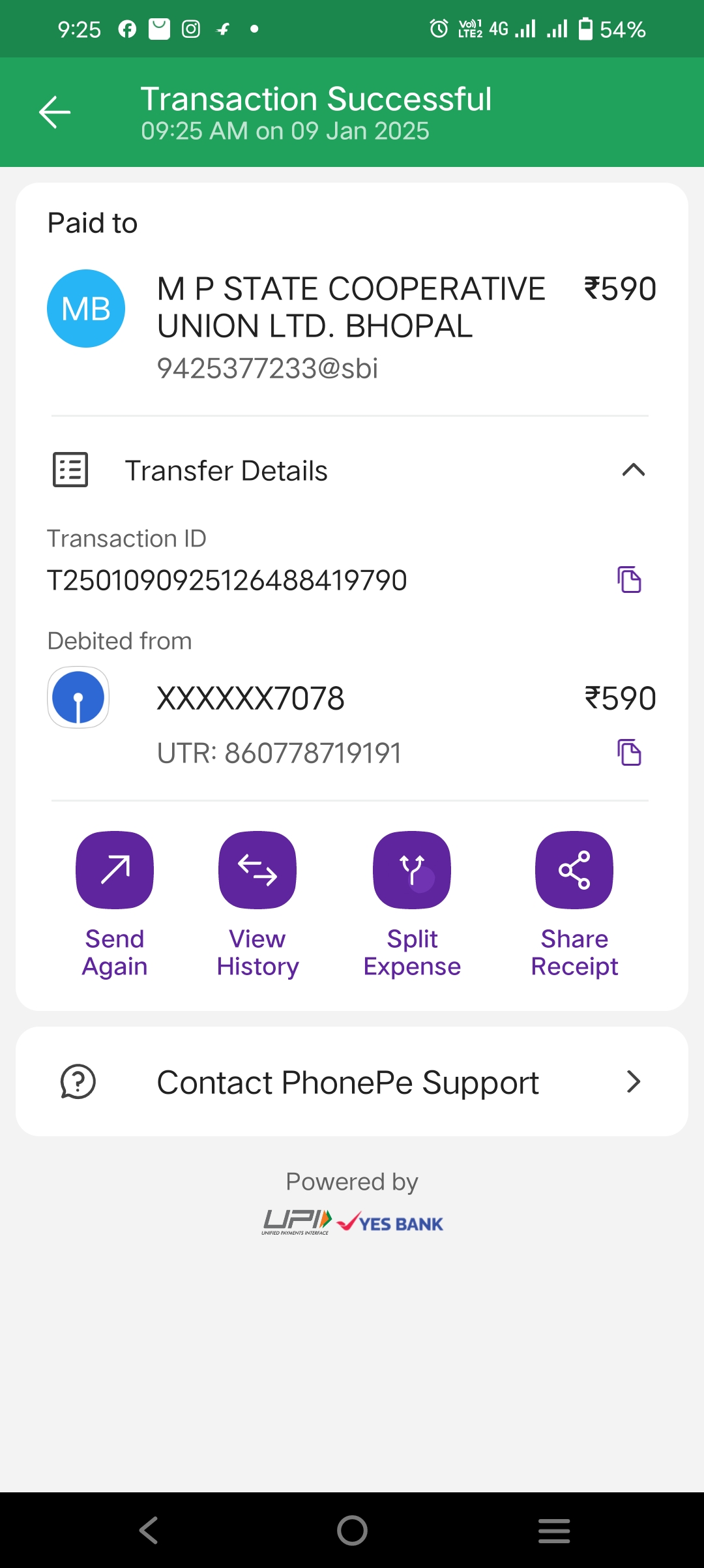This screenshot has width=704, height=1568.
Task: Open View History
Action: coord(257,905)
